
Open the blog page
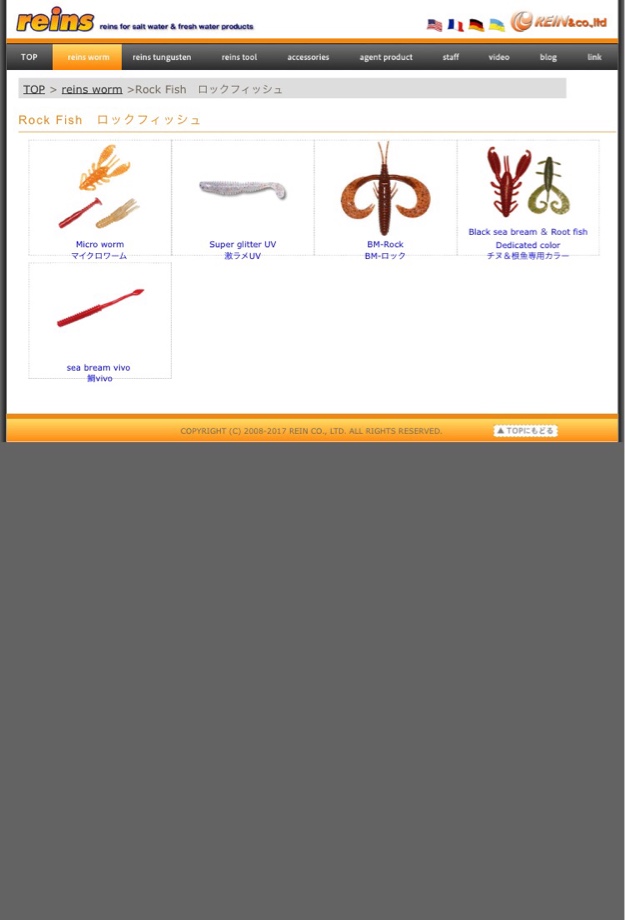point(548,57)
